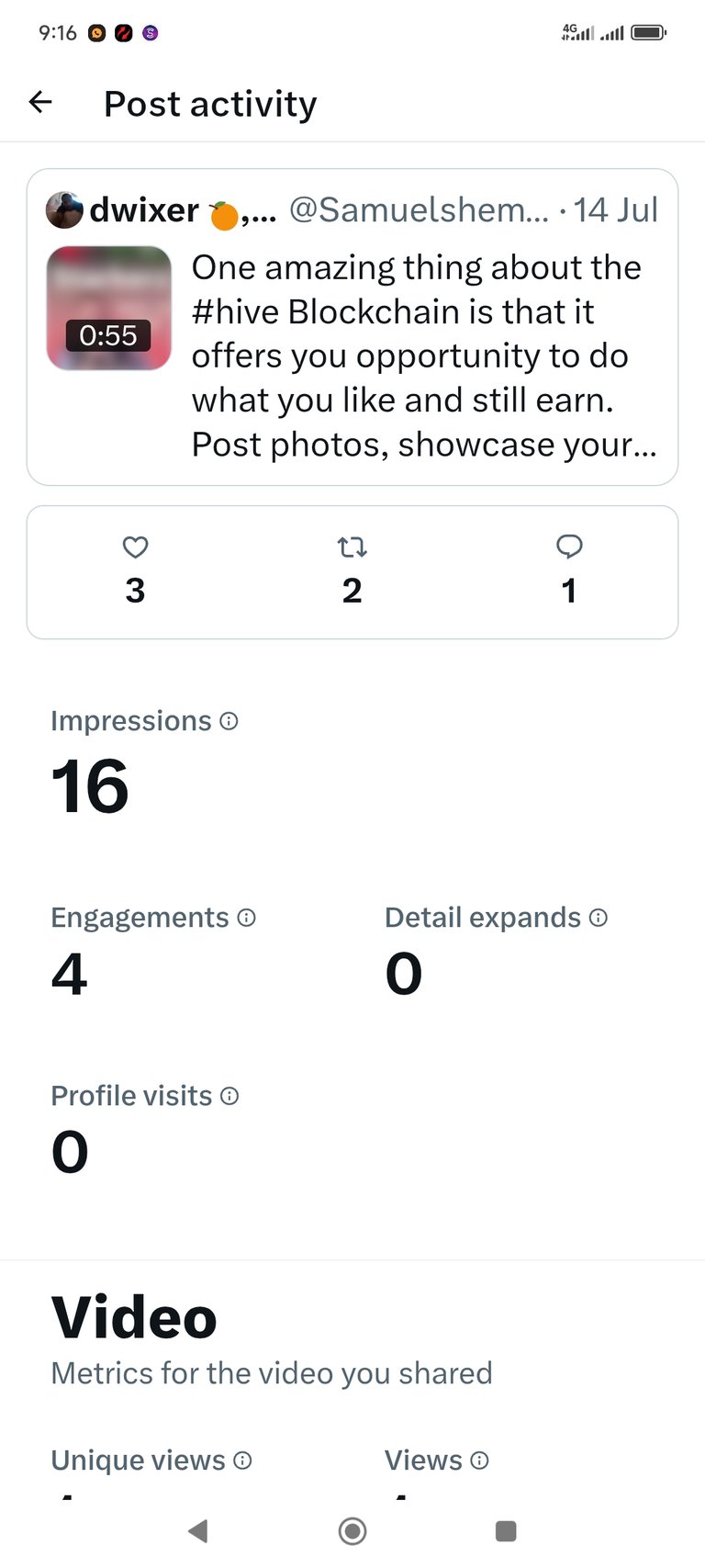Open the Profile visits info icon
The height and width of the screenshot is (1568, 705).
click(230, 1095)
